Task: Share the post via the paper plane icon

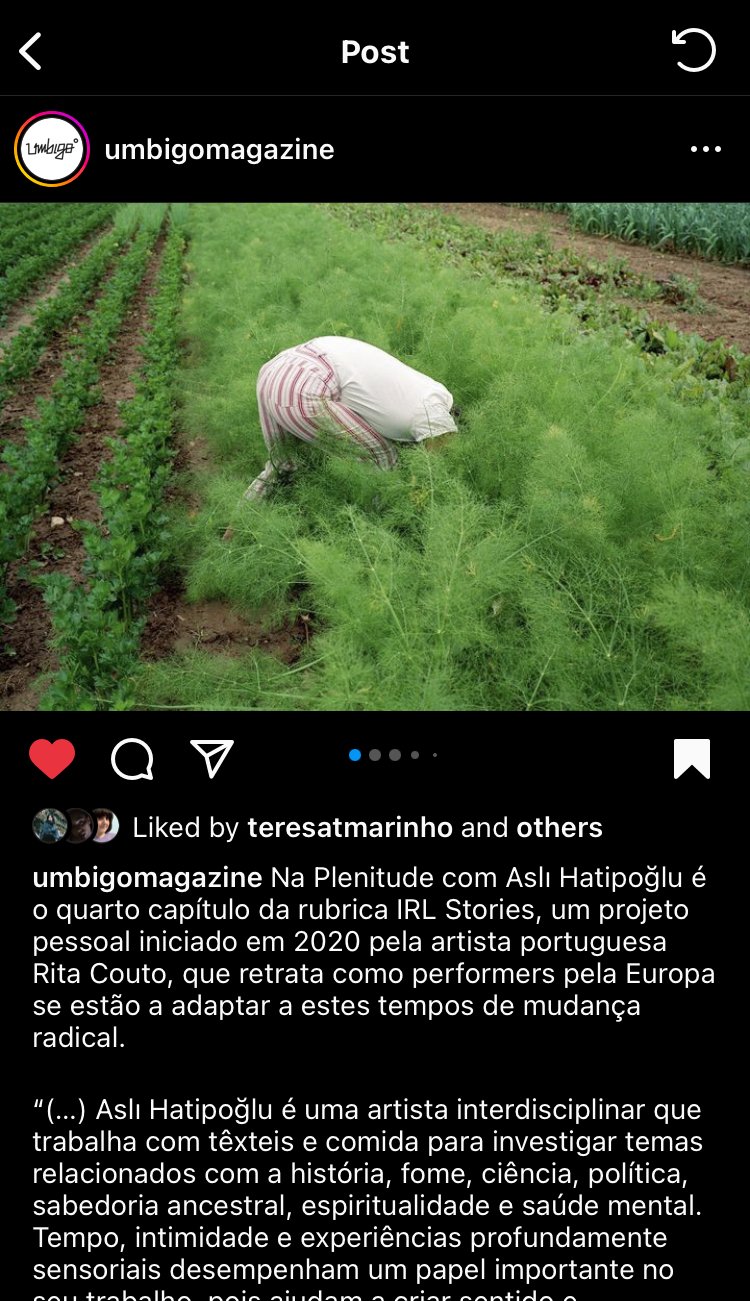Action: 212,759
